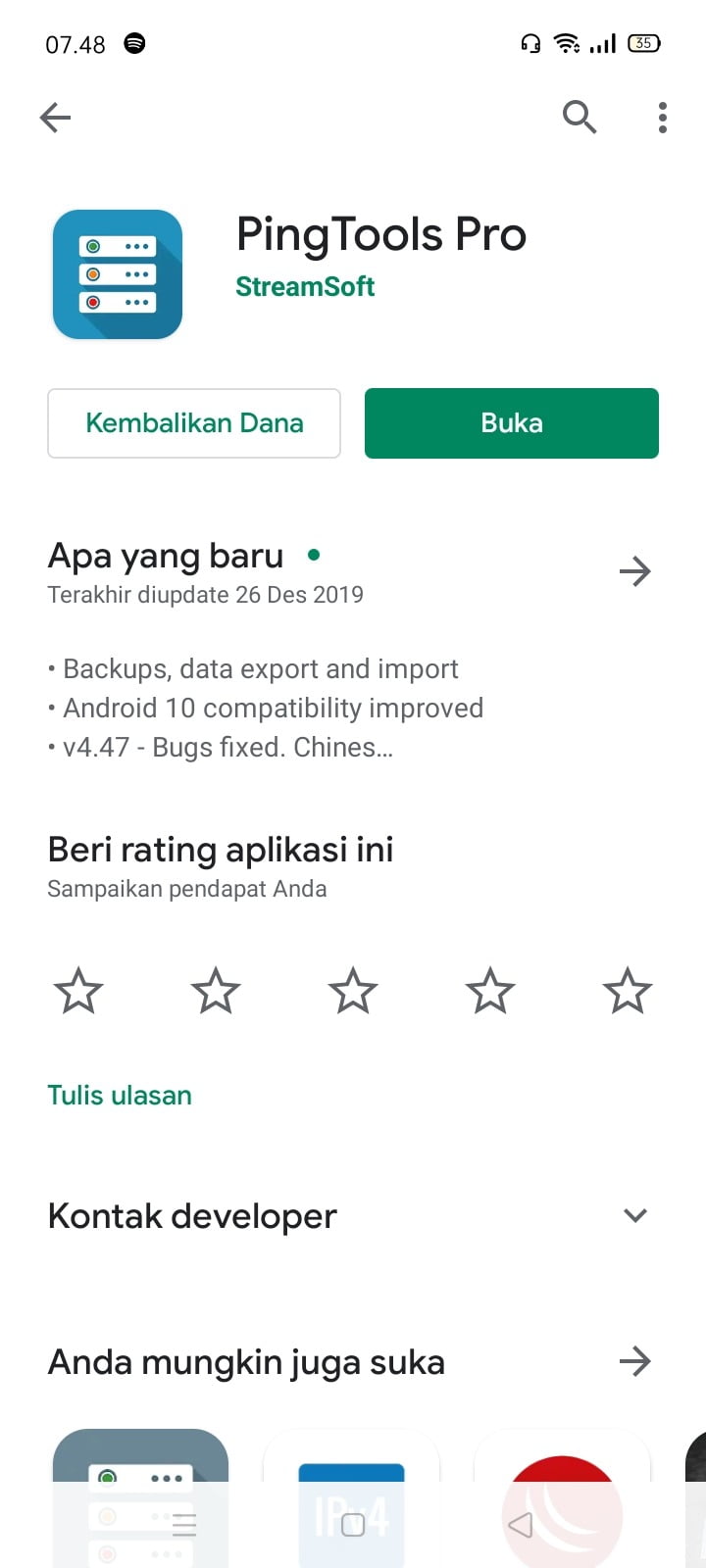Select the third rating star

click(x=352, y=990)
